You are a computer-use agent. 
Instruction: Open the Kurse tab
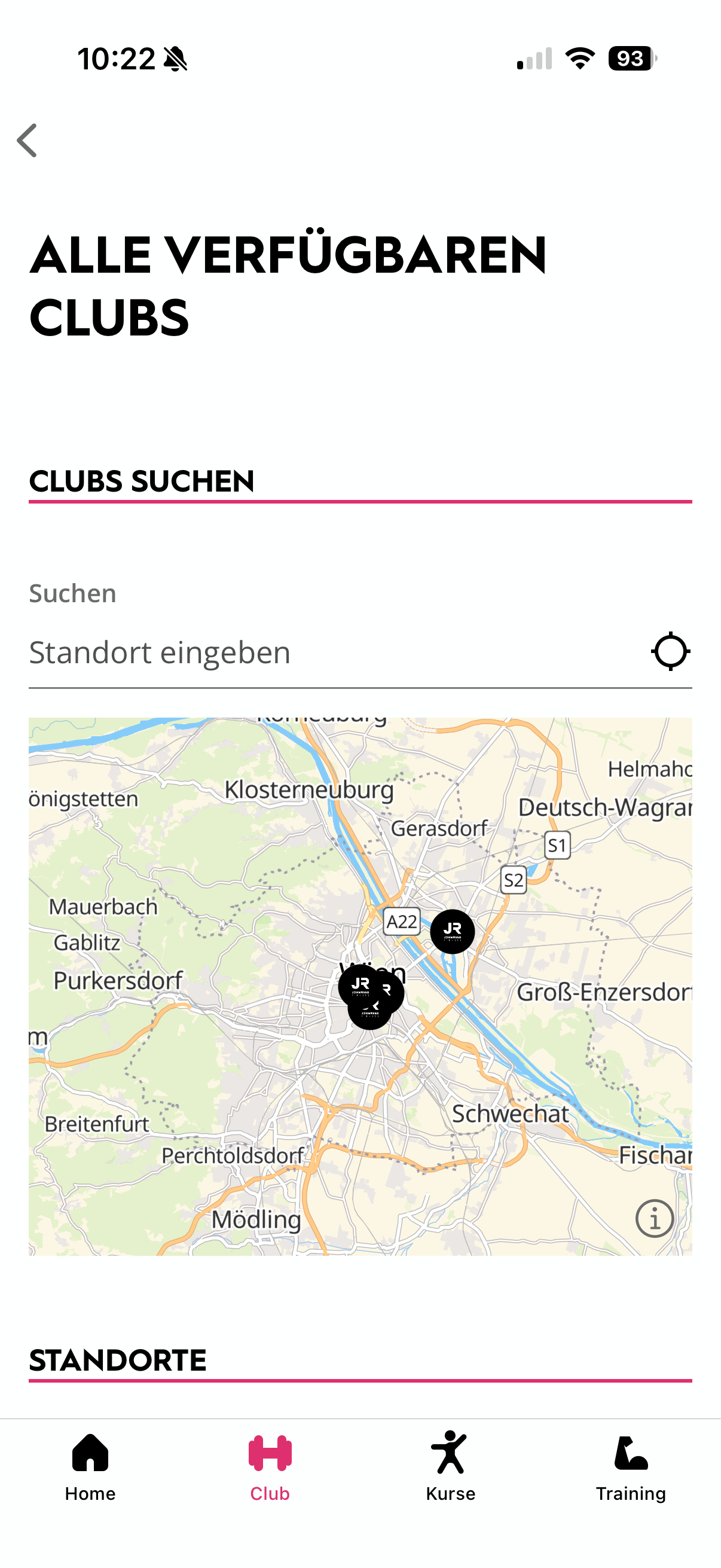pos(450,1467)
